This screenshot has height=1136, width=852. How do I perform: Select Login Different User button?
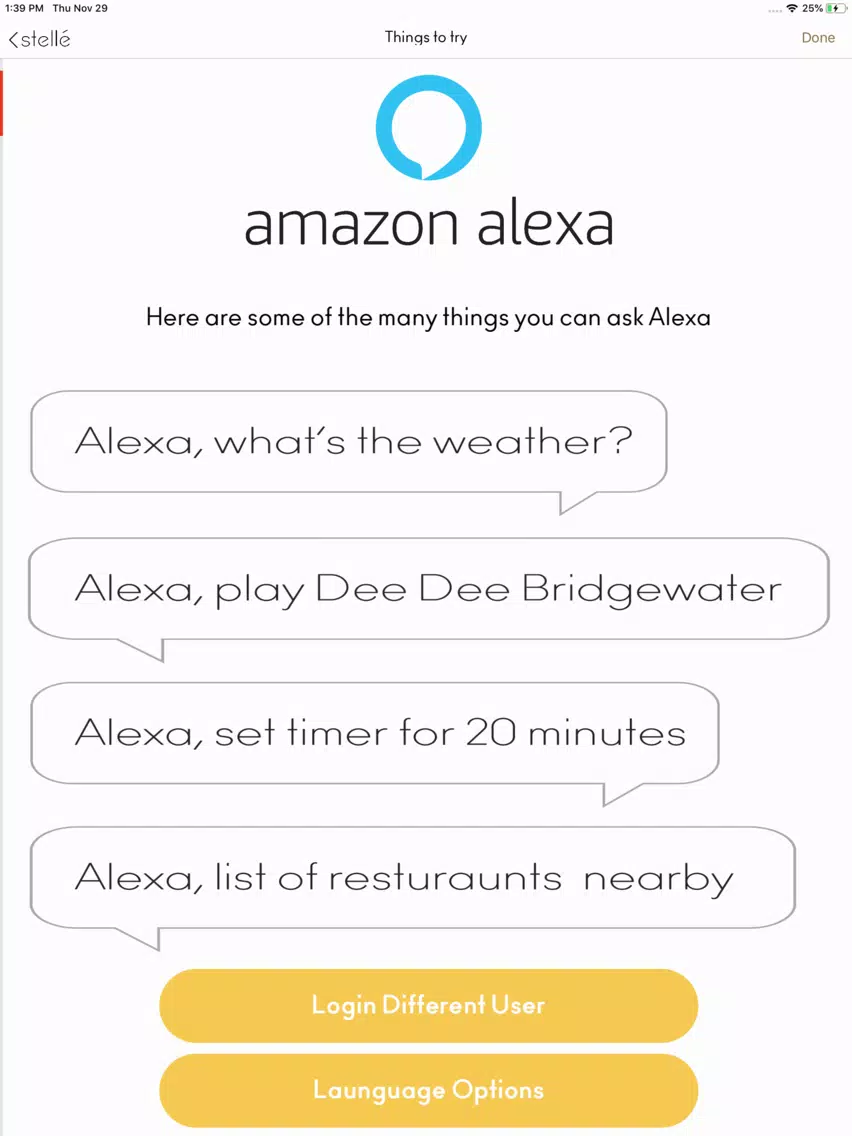pos(428,1005)
